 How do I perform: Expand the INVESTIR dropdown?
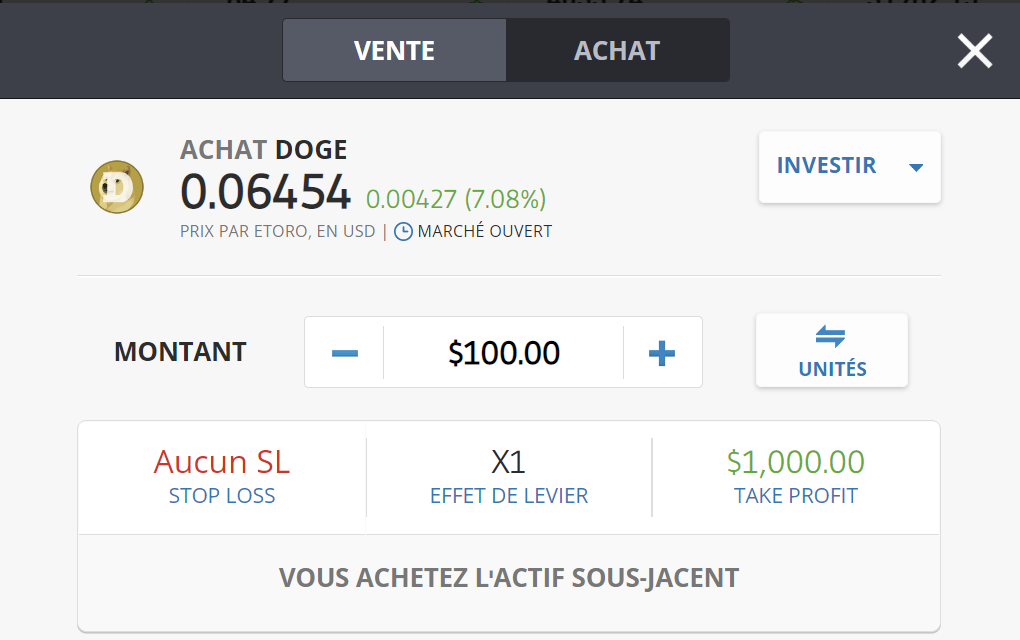coord(849,167)
